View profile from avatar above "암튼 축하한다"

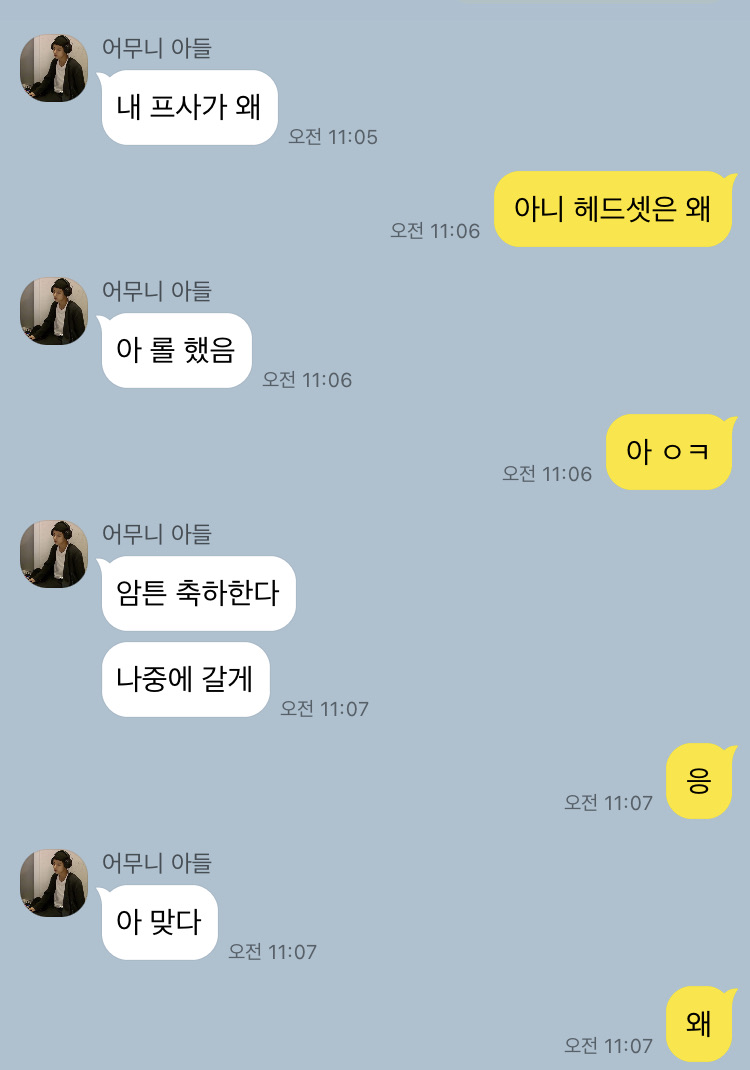click(54, 554)
